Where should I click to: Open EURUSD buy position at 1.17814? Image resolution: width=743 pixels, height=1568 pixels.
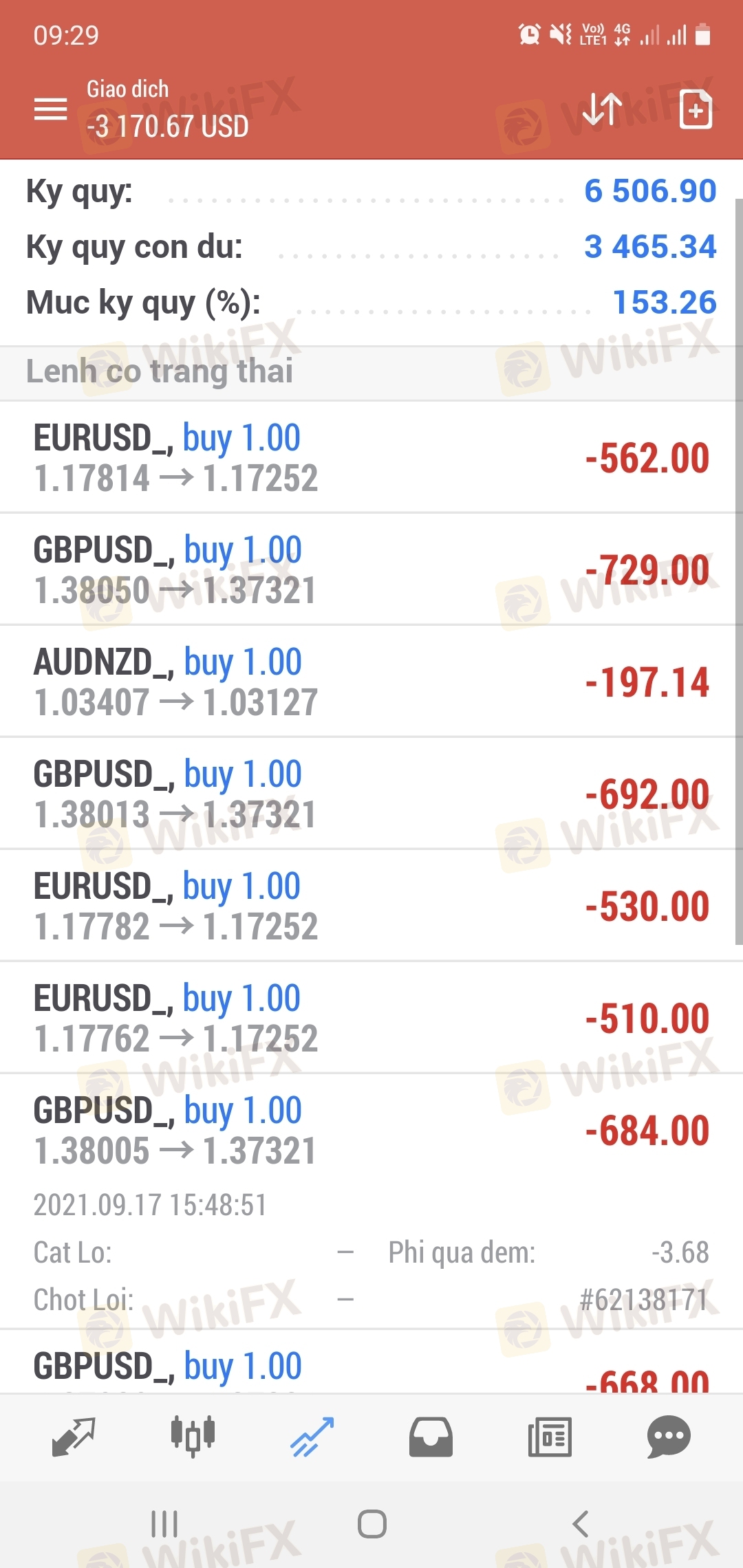coord(371,457)
